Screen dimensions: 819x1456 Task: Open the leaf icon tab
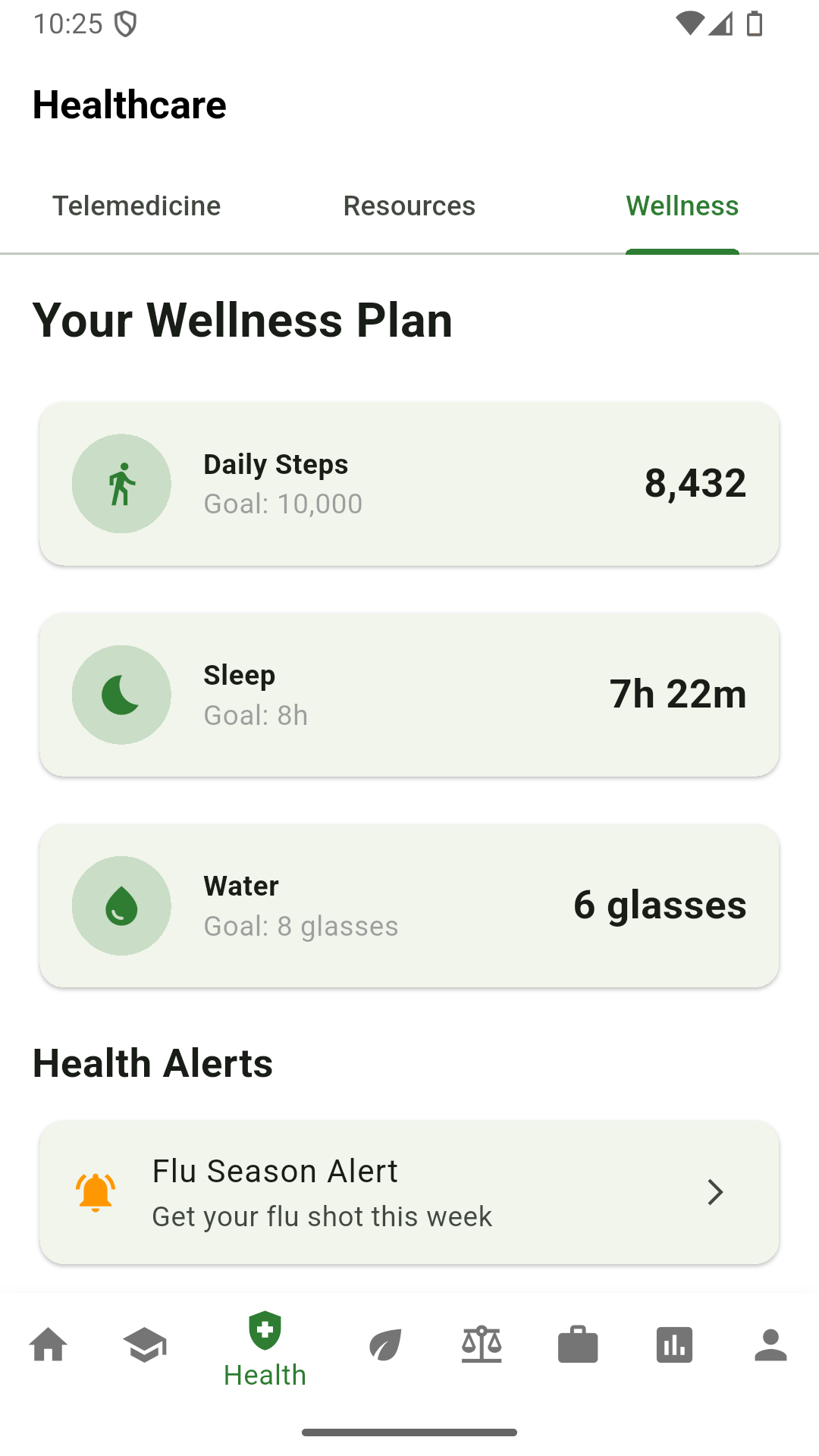click(x=385, y=1346)
